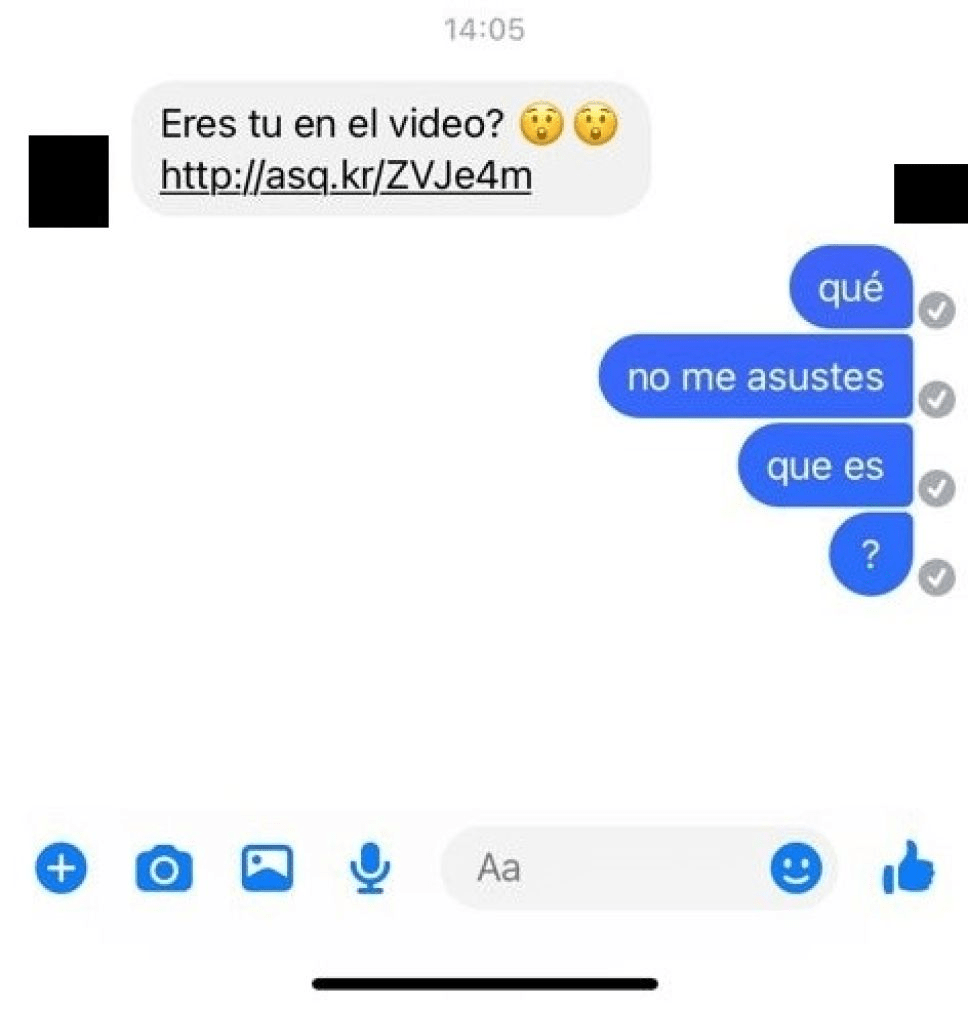This screenshot has width=968, height=1009.
Task: Open the photo gallery picker
Action: (268, 867)
